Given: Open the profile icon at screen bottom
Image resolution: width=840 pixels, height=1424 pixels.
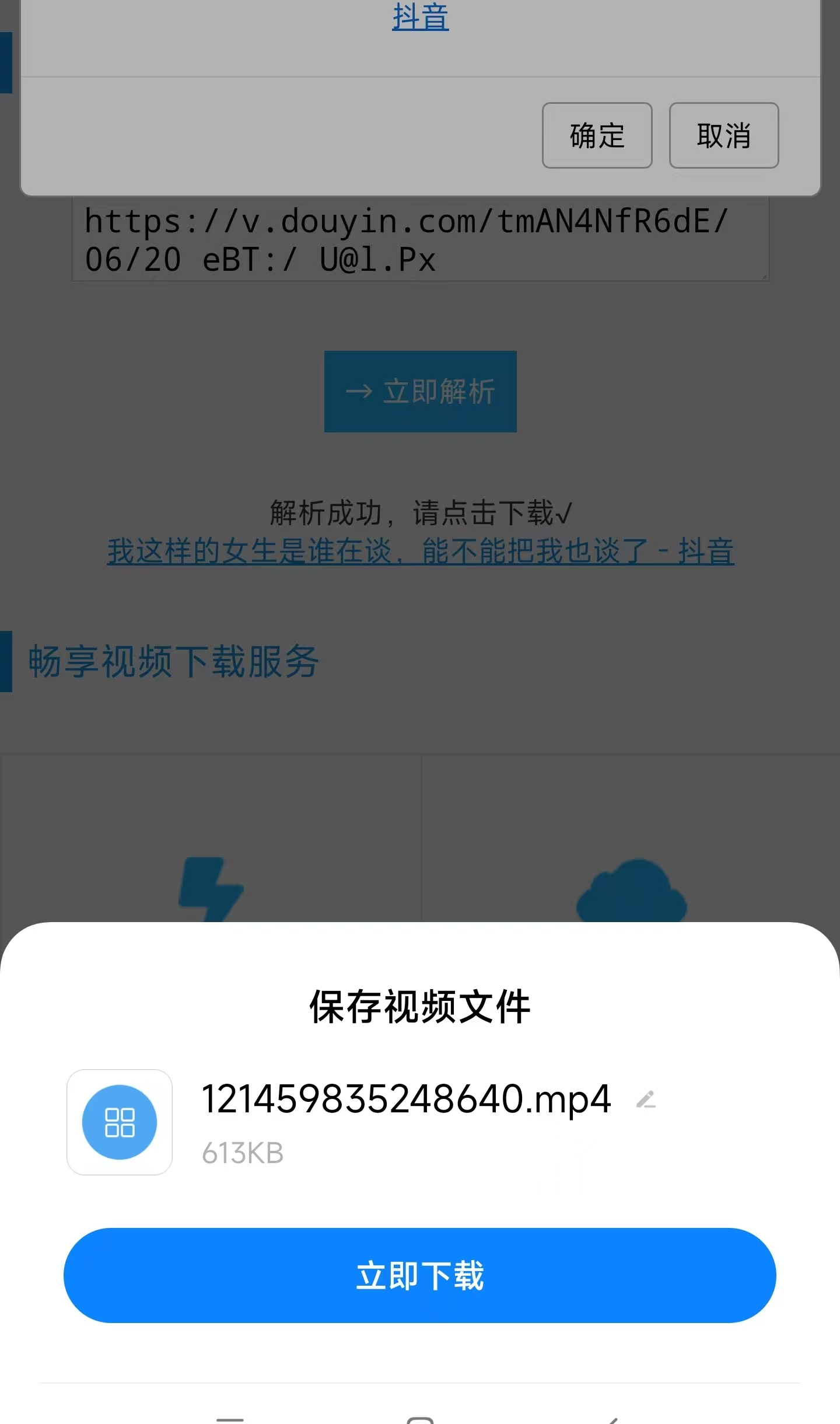Looking at the screenshot, I should (422, 1419).
